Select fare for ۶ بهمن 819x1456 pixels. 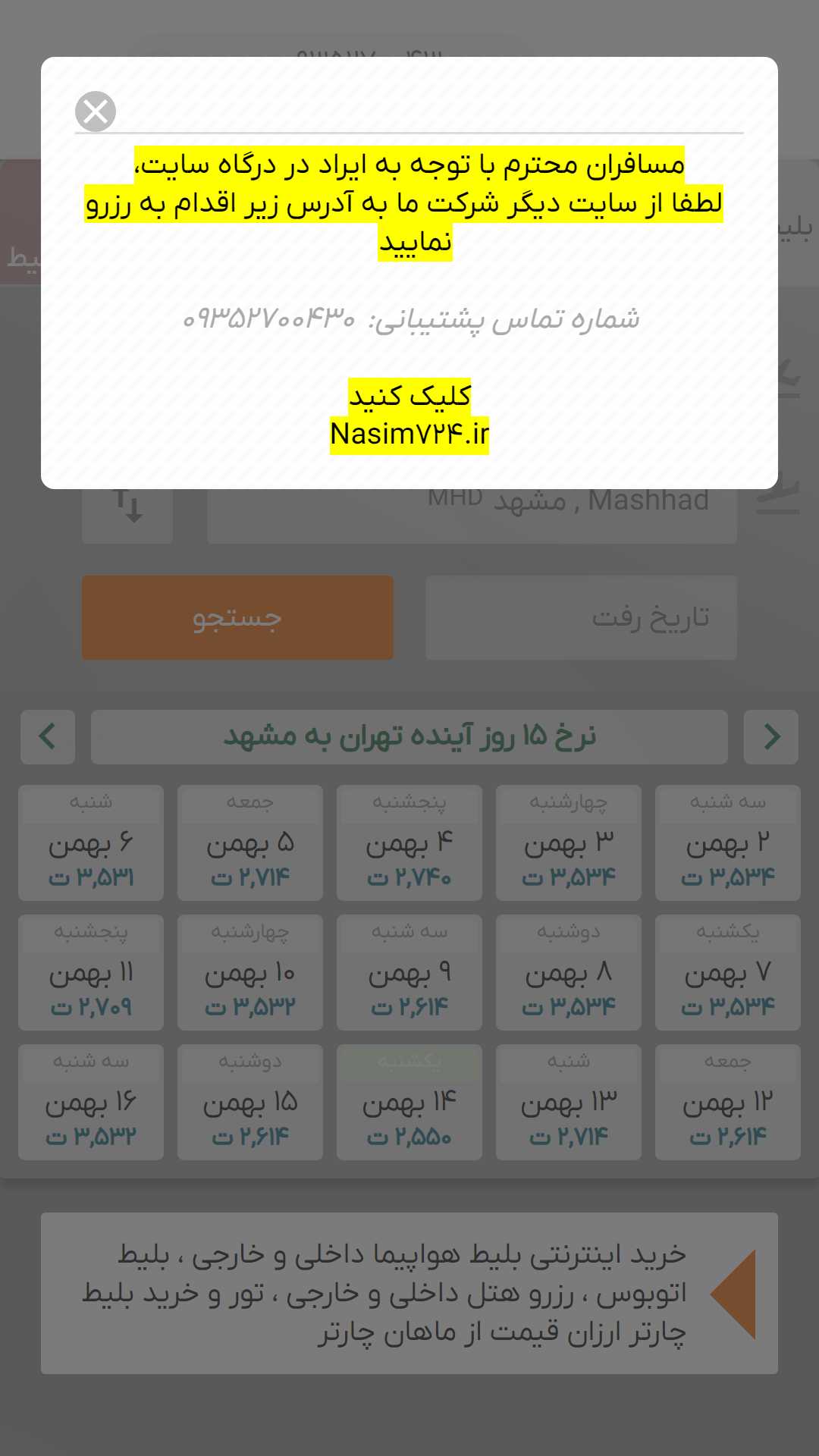91,843
